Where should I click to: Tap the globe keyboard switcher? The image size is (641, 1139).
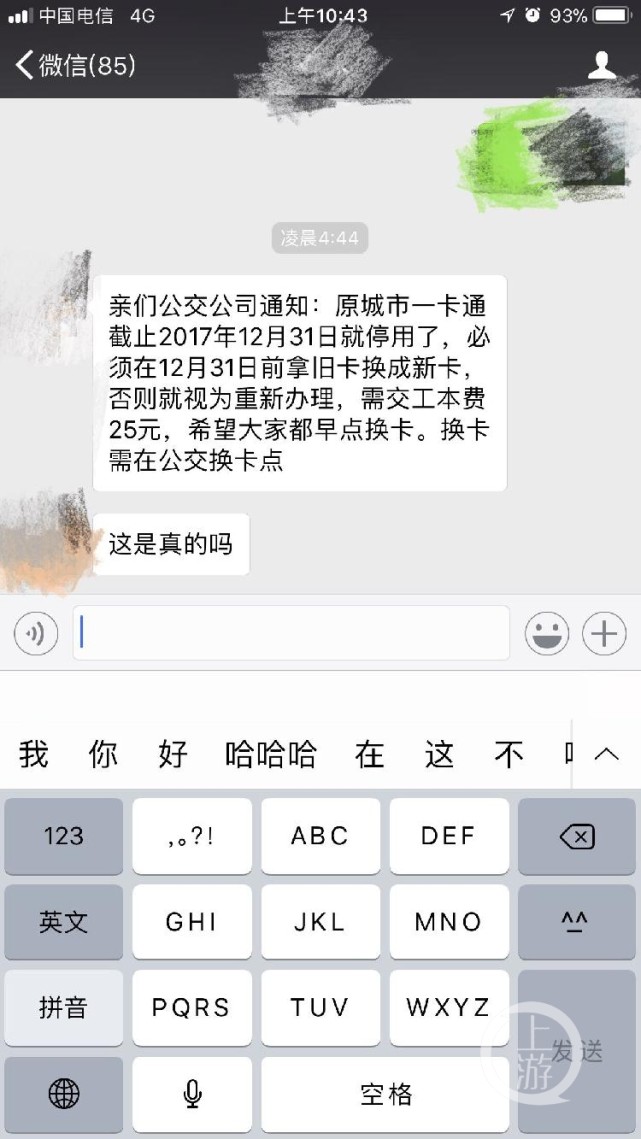click(64, 1095)
